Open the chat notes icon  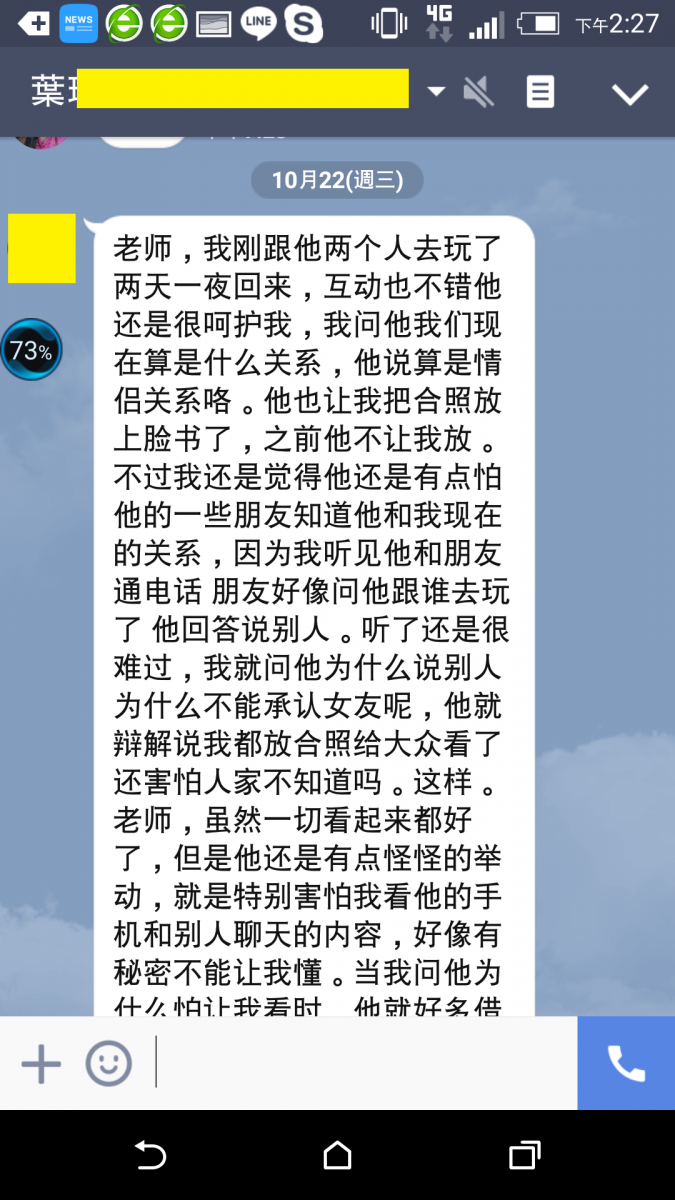click(540, 93)
